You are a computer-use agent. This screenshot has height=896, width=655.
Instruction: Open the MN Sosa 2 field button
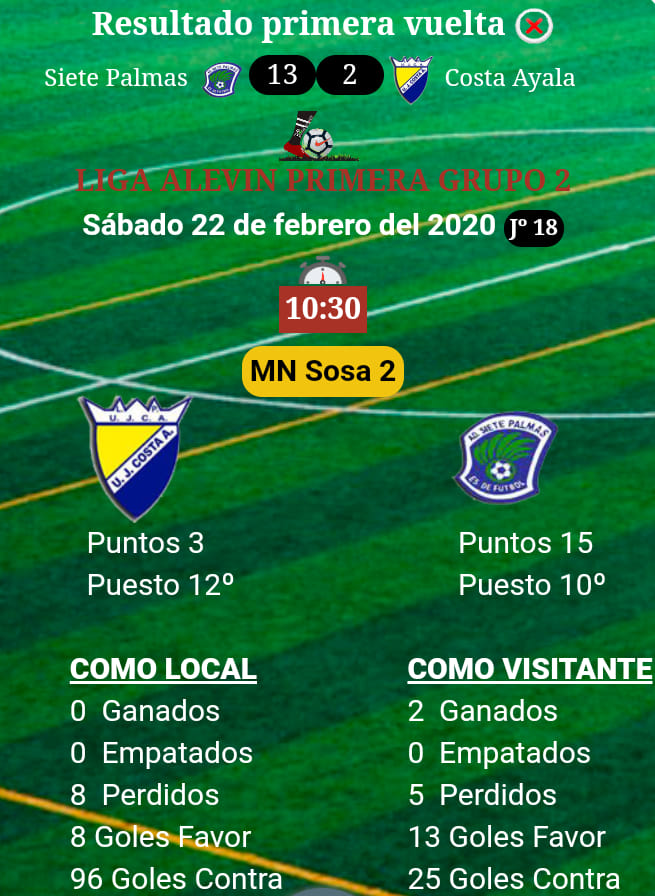pos(322,372)
